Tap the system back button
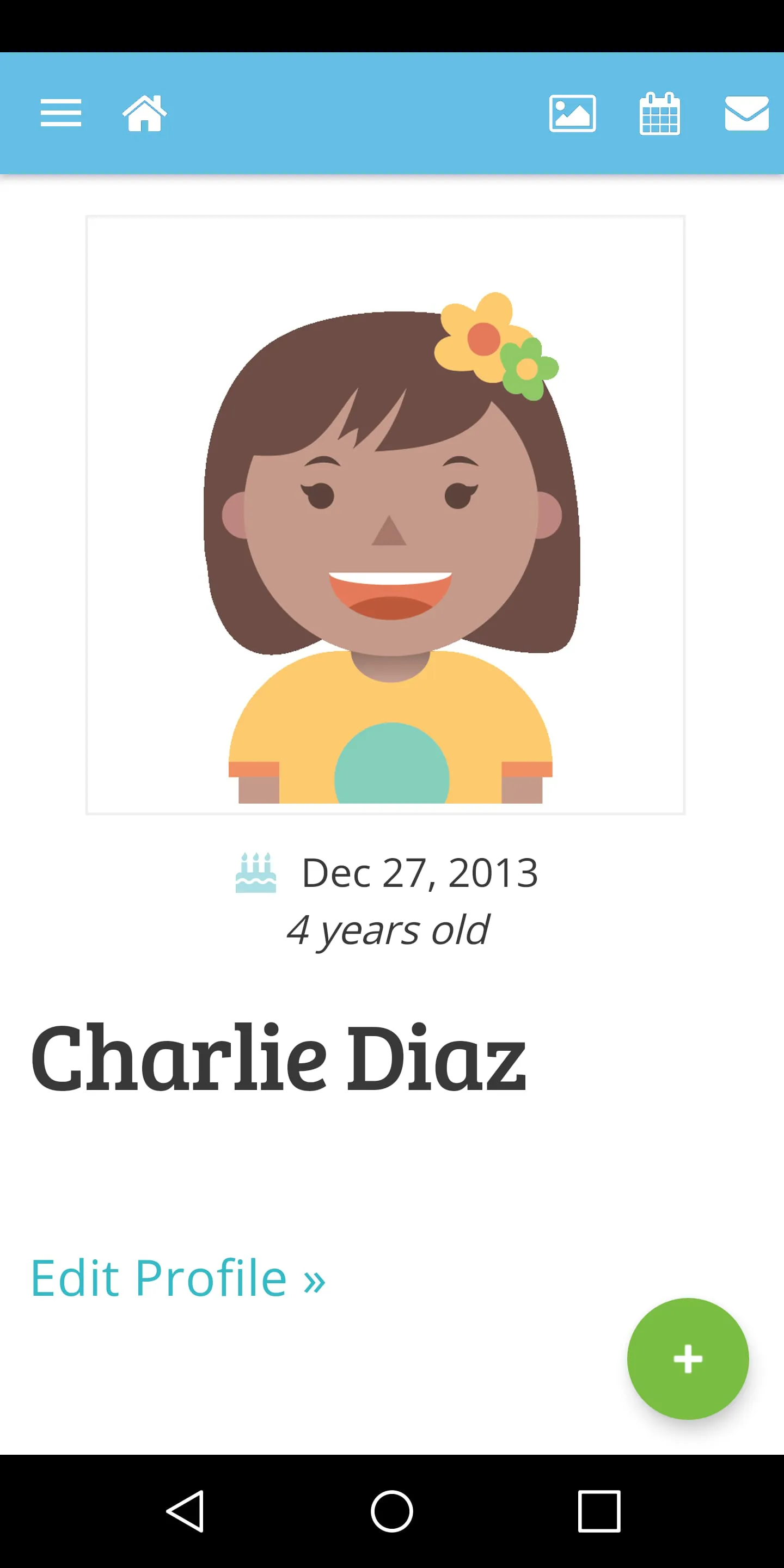Viewport: 784px width, 1568px height. (x=185, y=1511)
